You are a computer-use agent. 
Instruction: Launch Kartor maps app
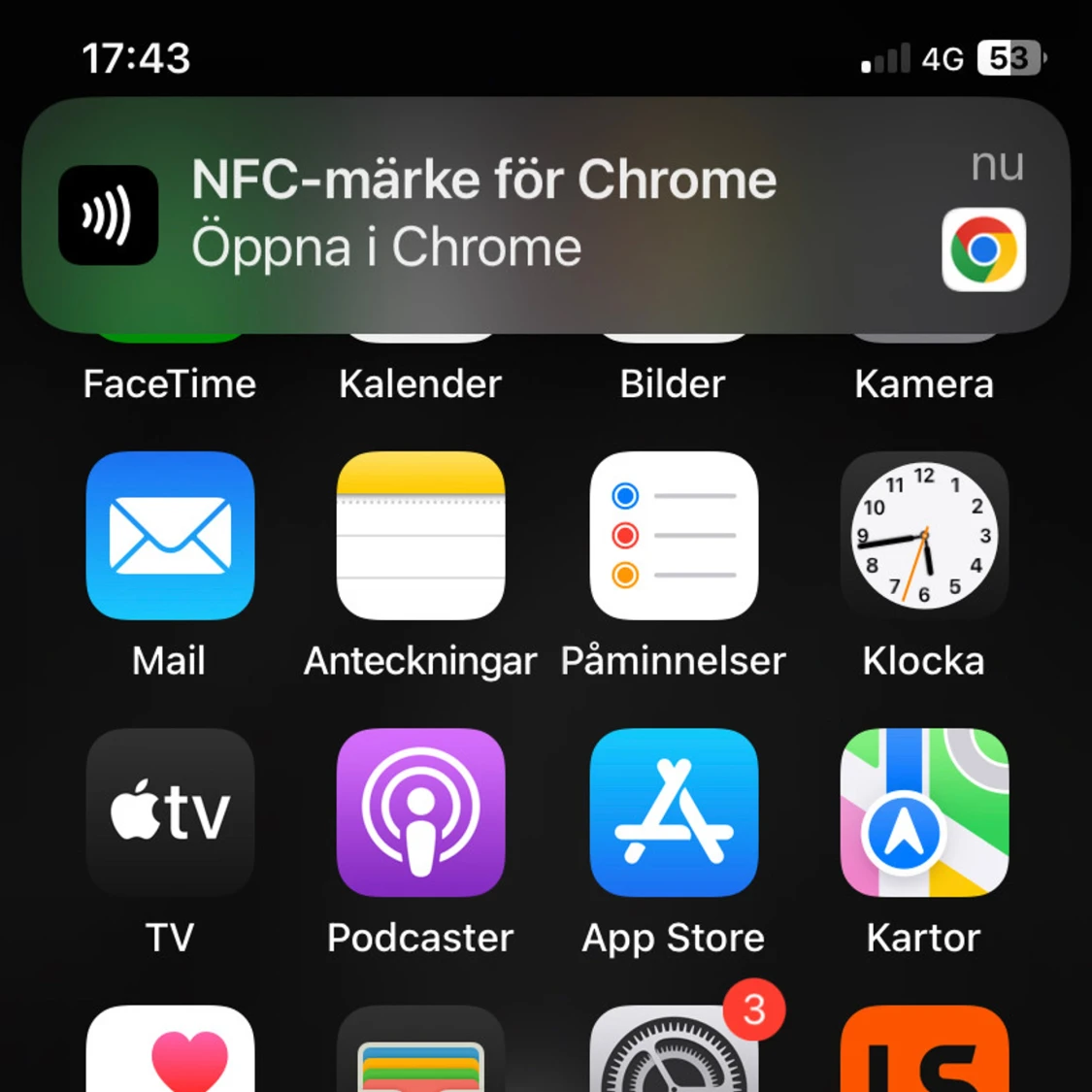click(x=924, y=812)
